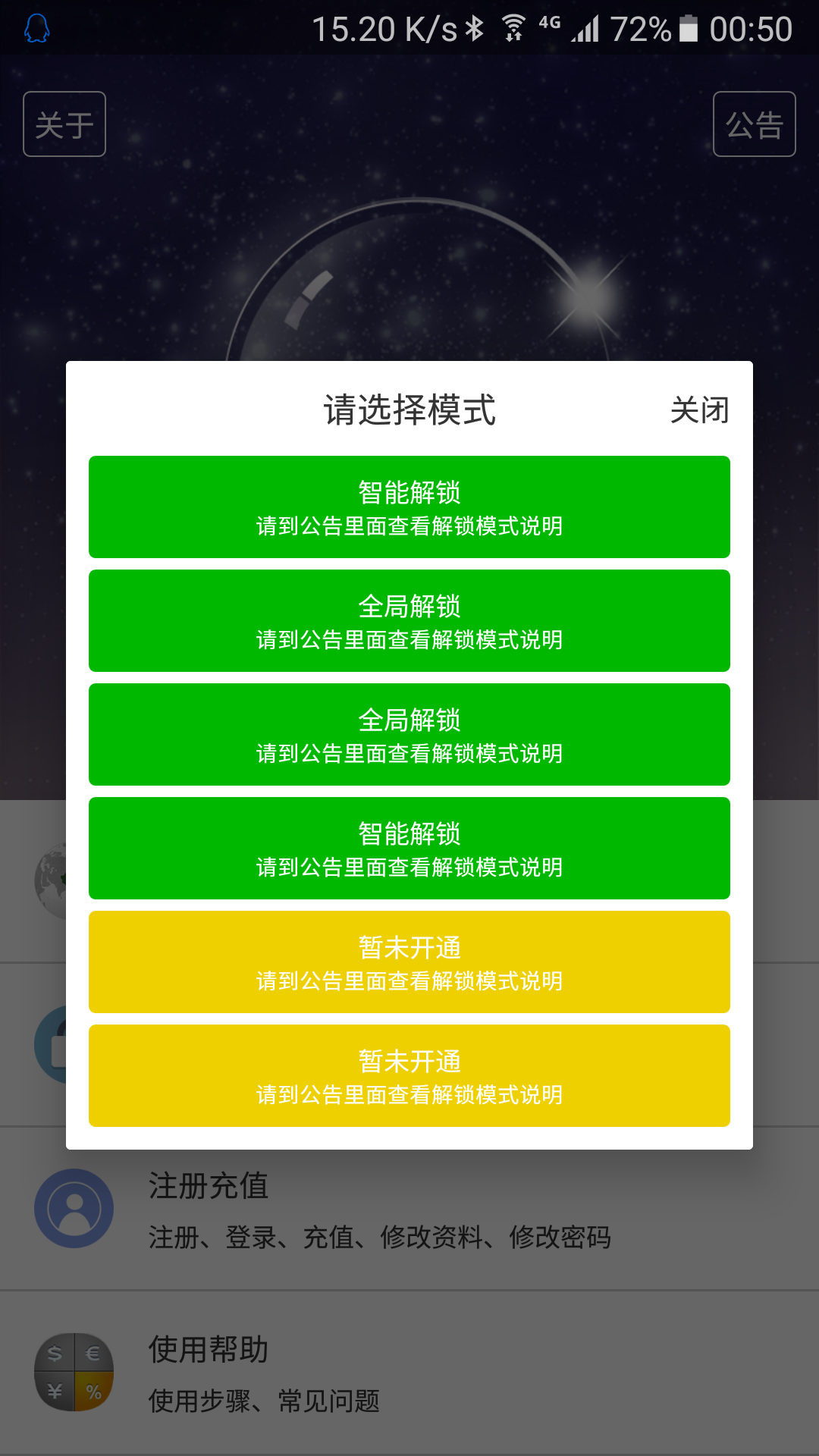819x1456 pixels.
Task: Select the first 智能解锁 mode option
Action: [x=409, y=507]
